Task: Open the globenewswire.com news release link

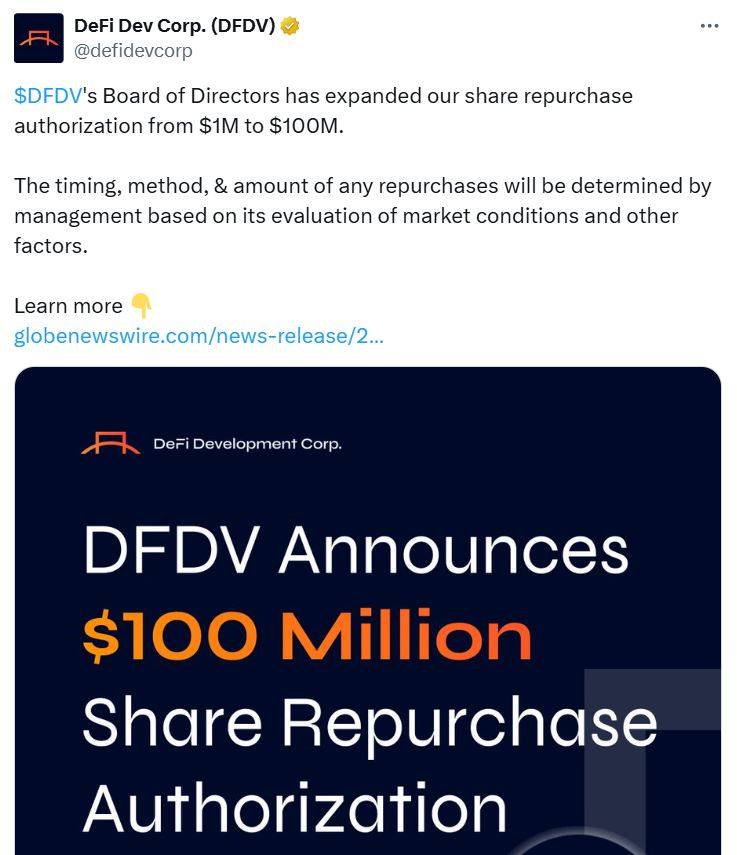Action: 198,336
